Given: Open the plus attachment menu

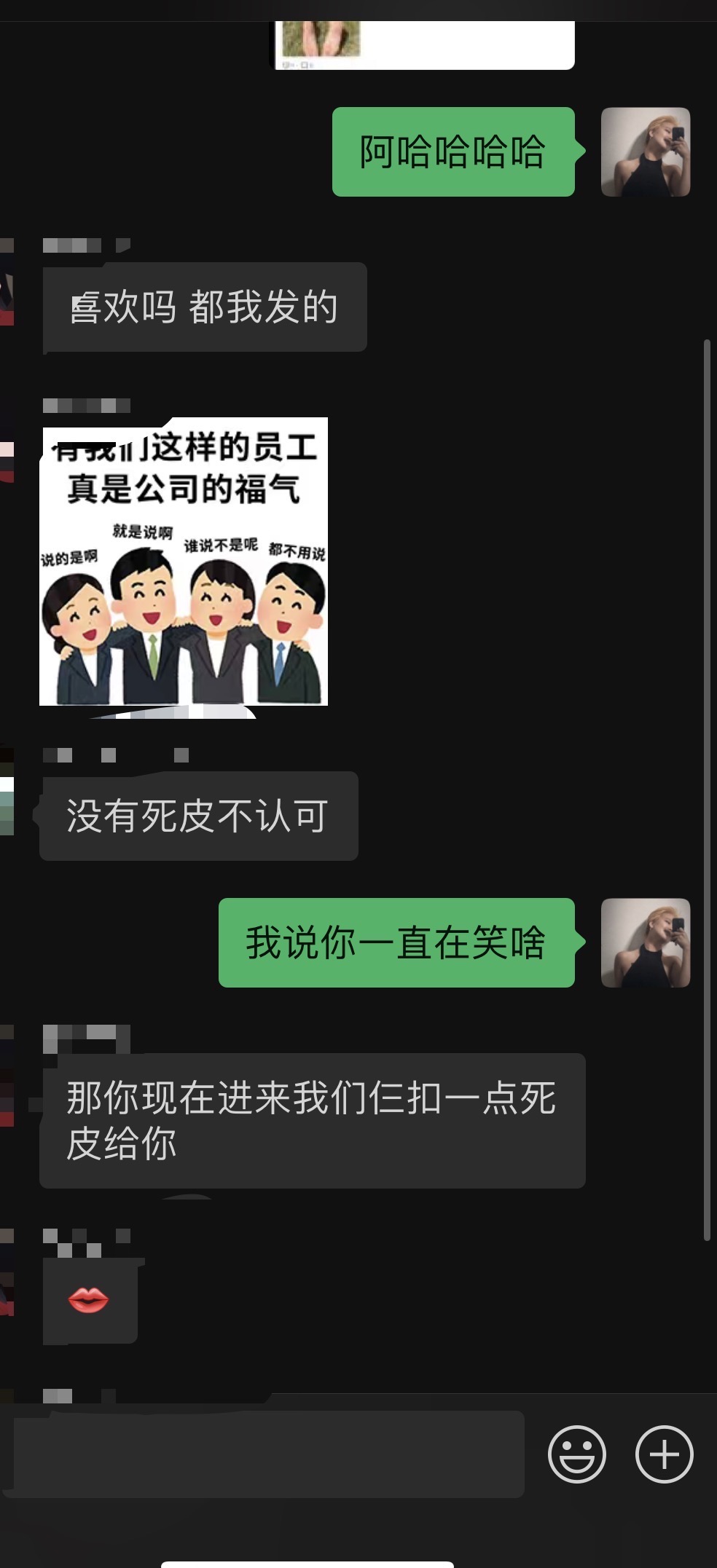Looking at the screenshot, I should [664, 1454].
